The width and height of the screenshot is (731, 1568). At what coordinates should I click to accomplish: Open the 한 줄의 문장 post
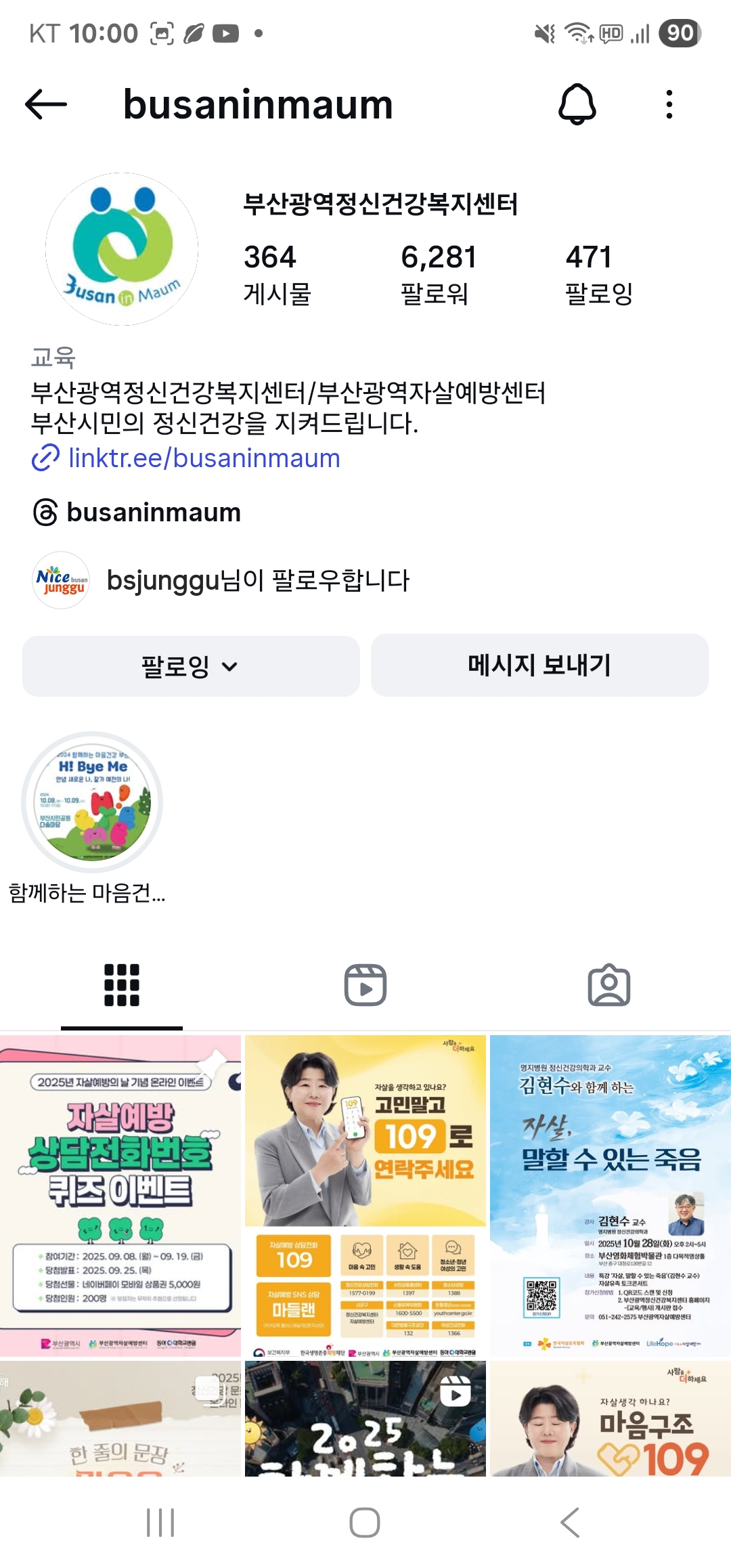[120, 1419]
